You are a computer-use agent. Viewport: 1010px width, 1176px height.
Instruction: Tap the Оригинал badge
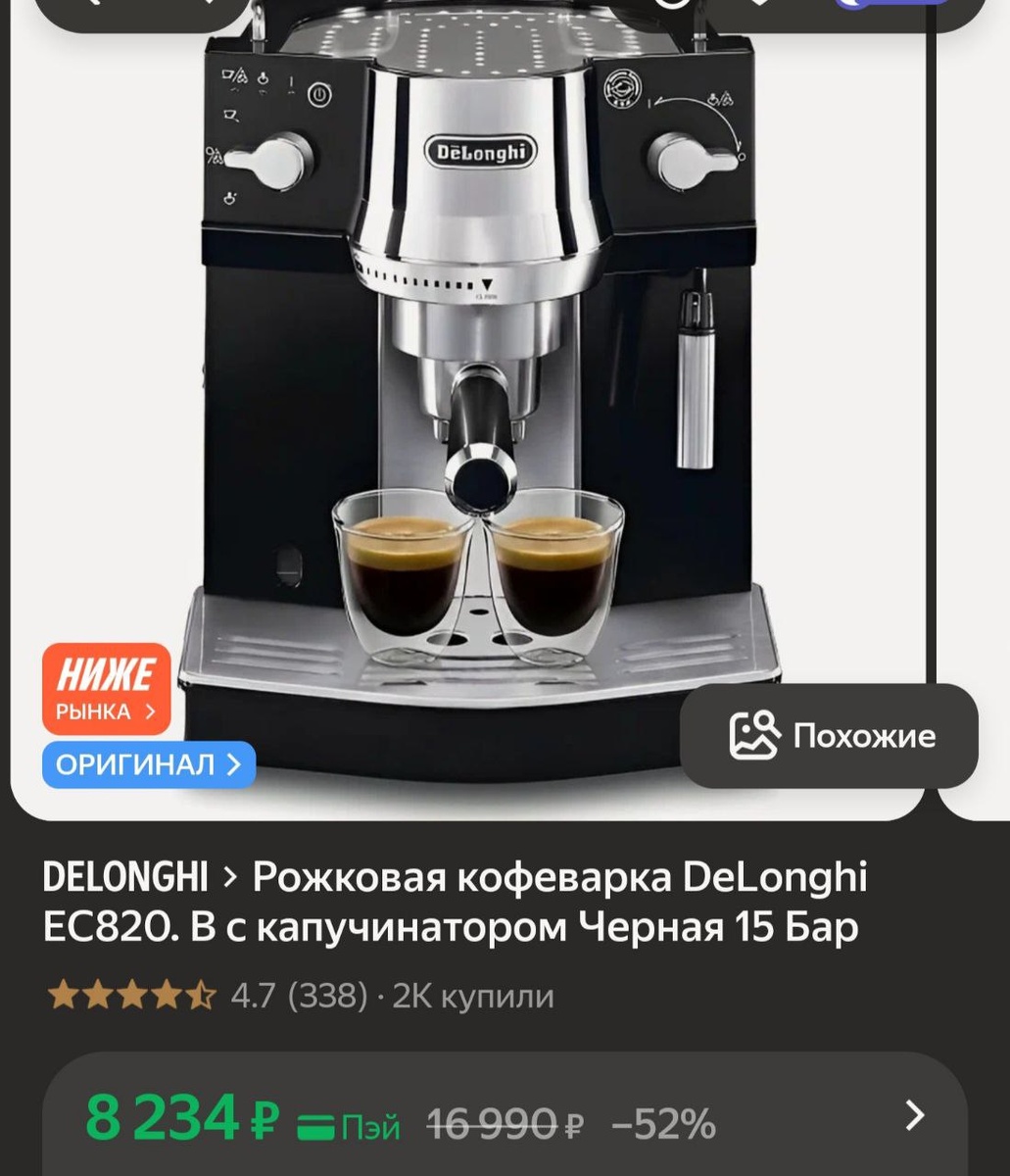[148, 764]
